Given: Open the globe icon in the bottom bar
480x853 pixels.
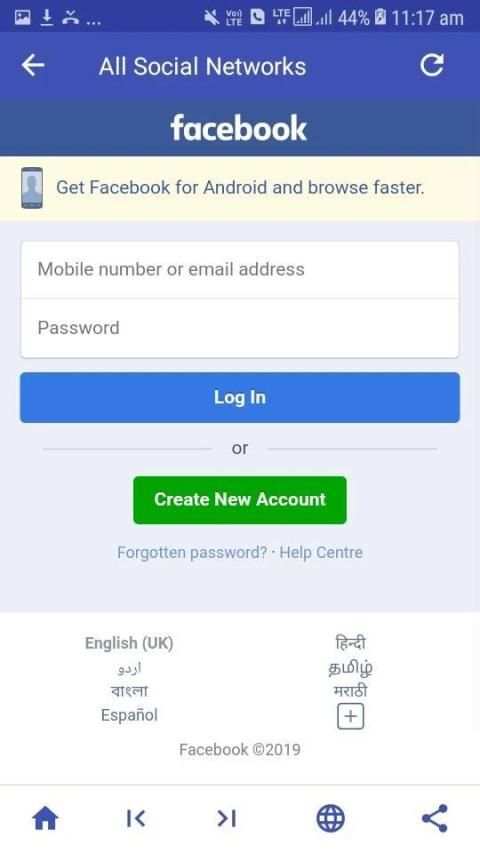Looking at the screenshot, I should pyautogui.click(x=331, y=818).
